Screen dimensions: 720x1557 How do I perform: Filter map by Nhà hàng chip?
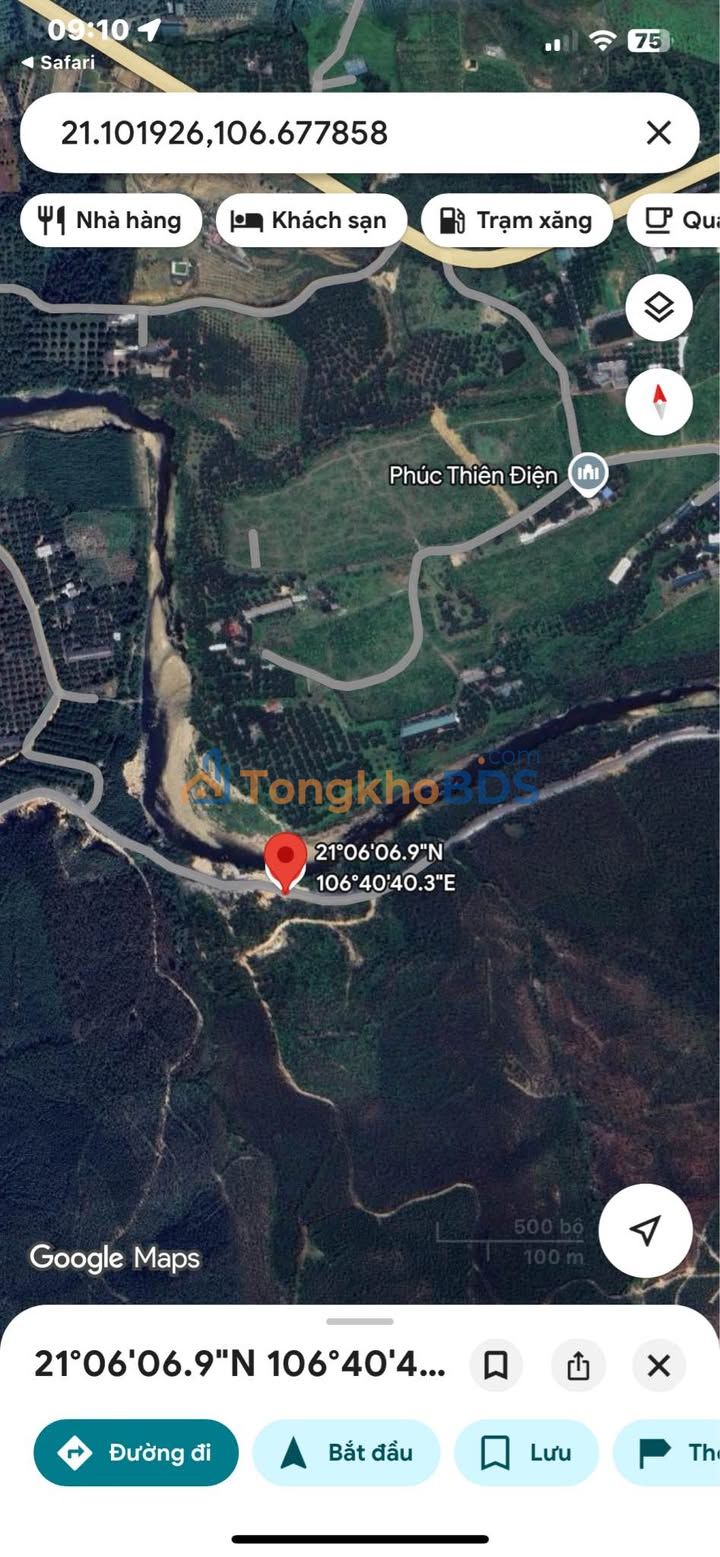coord(111,221)
